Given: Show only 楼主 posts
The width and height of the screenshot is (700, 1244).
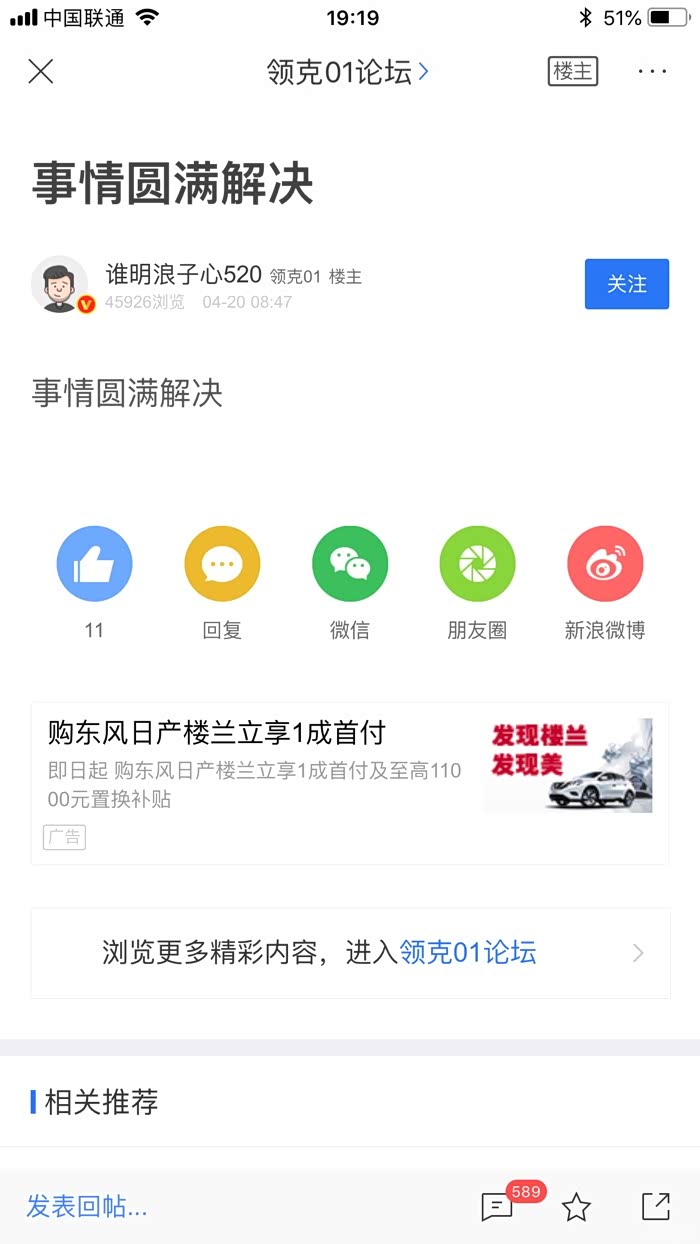Looking at the screenshot, I should pyautogui.click(x=573, y=71).
